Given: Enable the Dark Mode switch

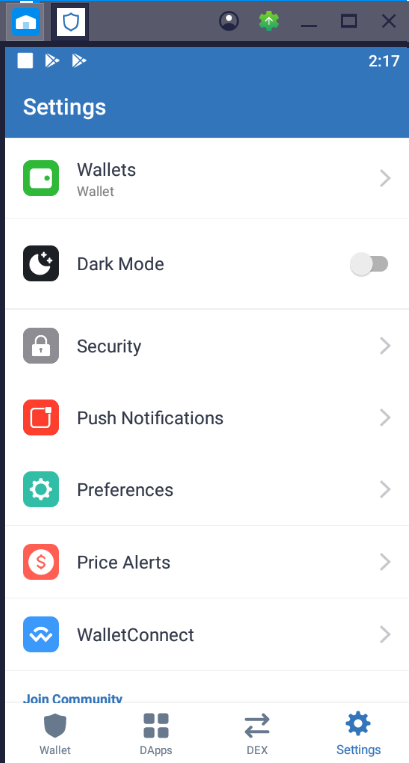Looking at the screenshot, I should pos(369,264).
